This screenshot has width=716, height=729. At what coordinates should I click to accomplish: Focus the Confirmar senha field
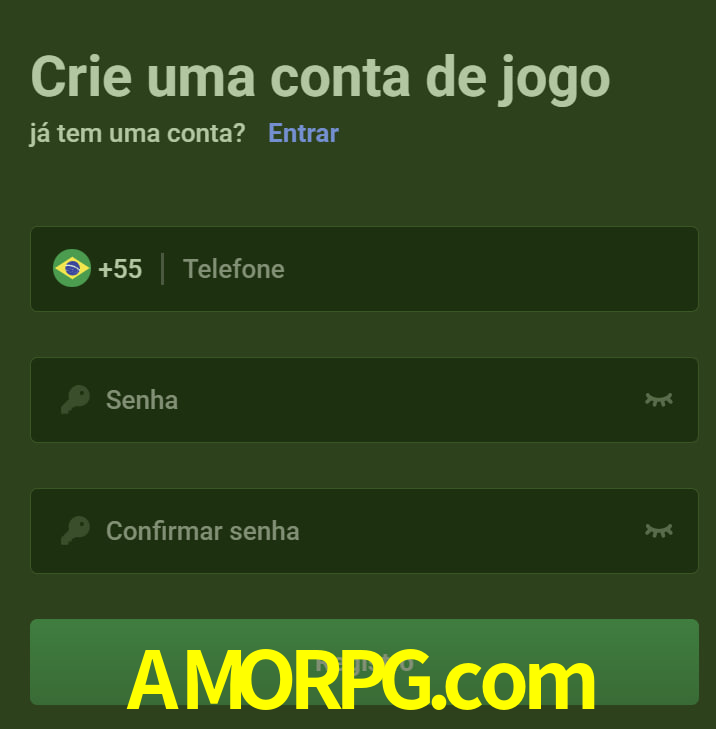click(360, 531)
